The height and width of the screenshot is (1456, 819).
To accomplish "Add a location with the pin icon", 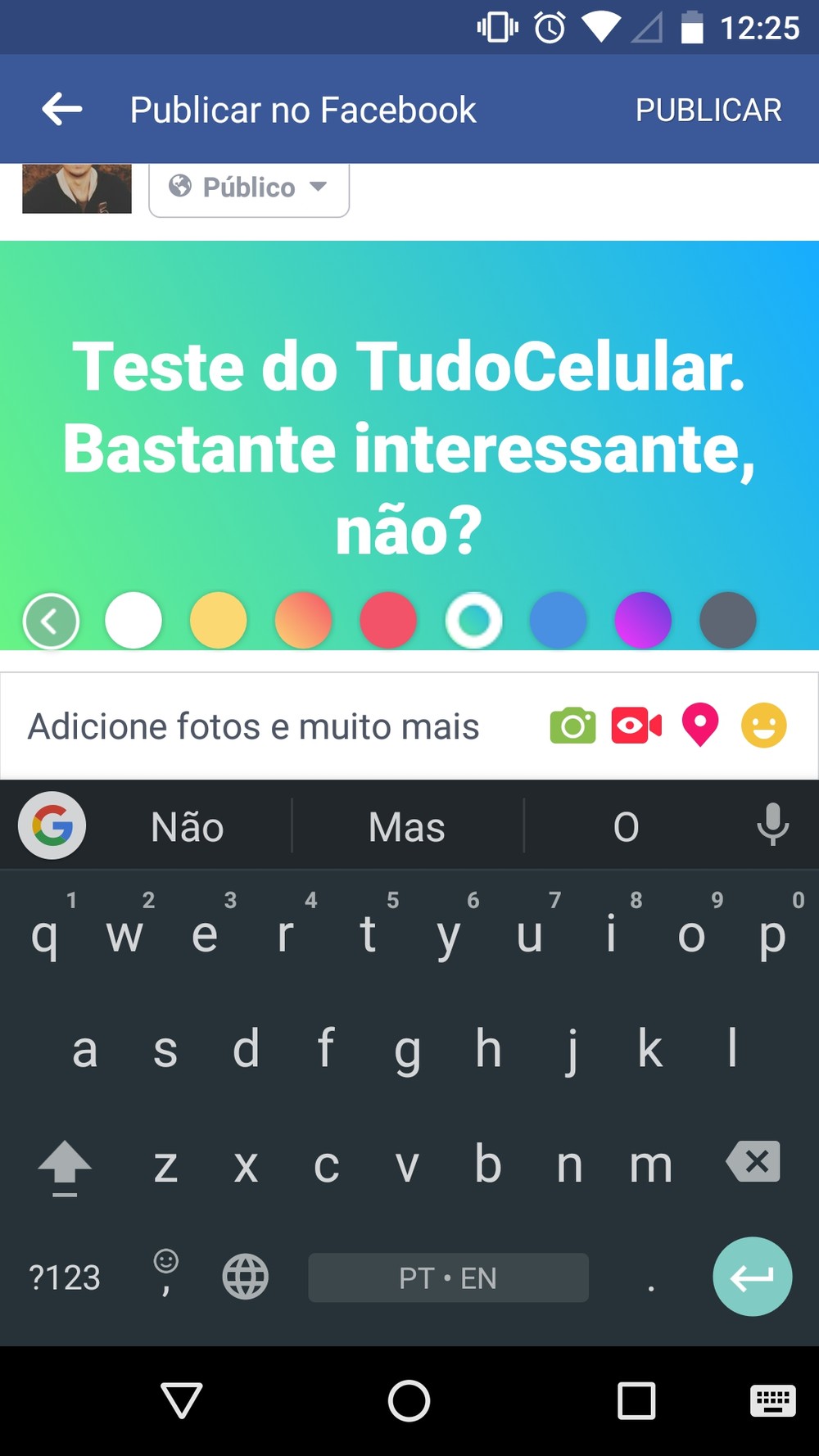I will [700, 726].
